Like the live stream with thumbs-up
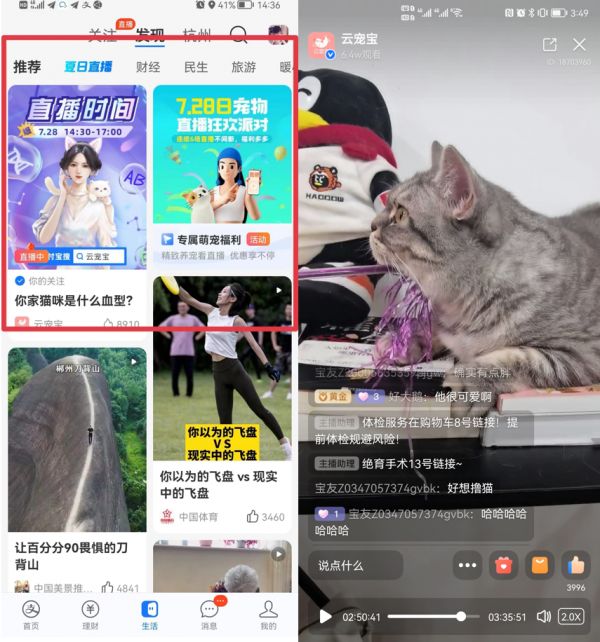600x642 pixels. pos(575,565)
